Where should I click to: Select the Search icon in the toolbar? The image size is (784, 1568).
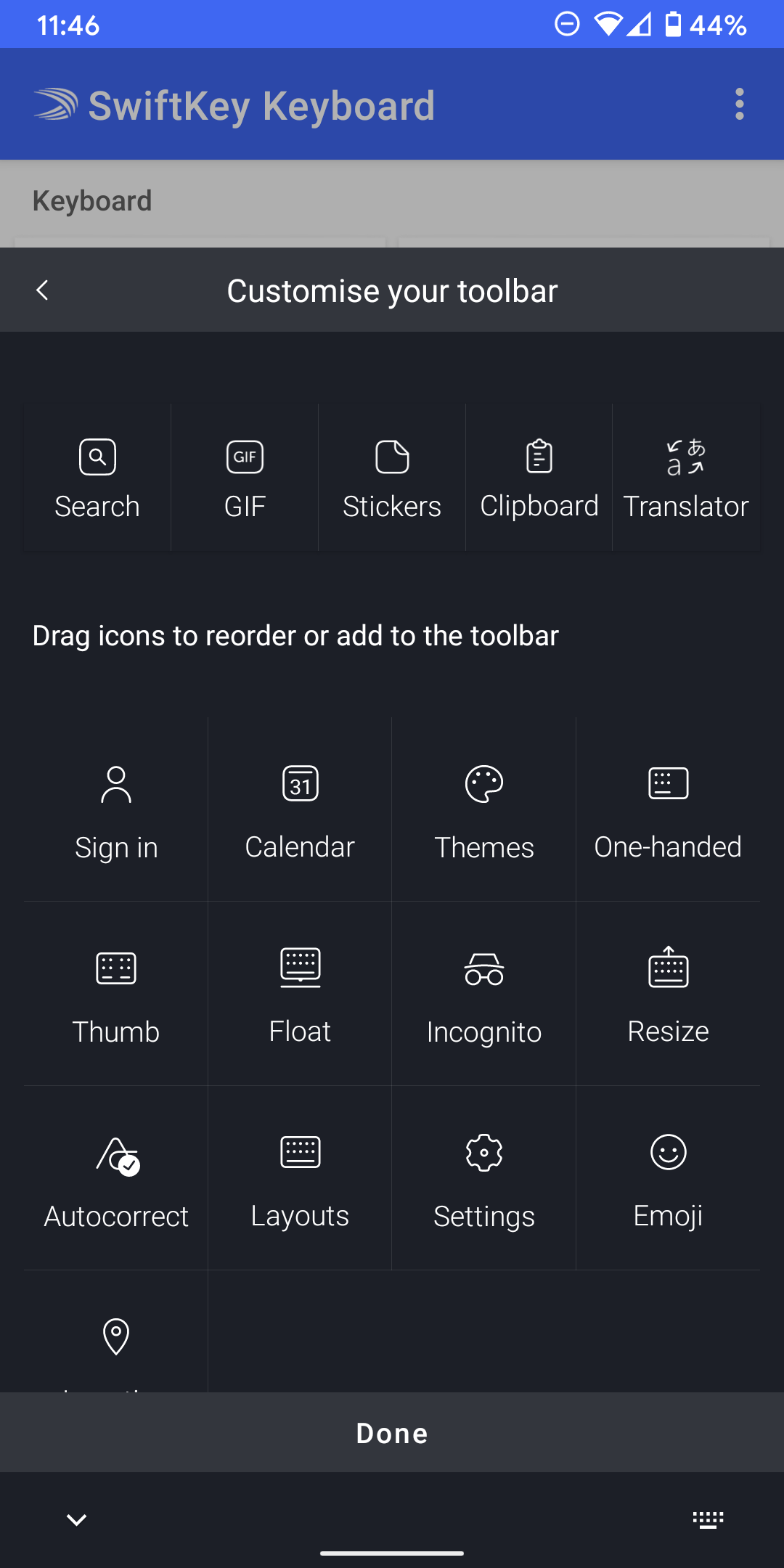click(97, 476)
